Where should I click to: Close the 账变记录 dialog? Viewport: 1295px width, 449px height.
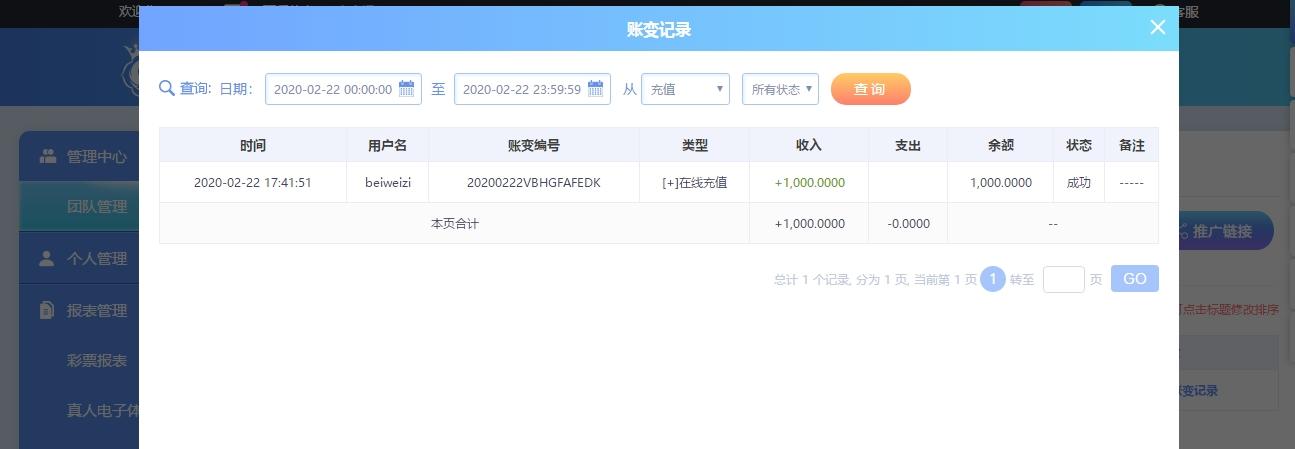point(1157,28)
